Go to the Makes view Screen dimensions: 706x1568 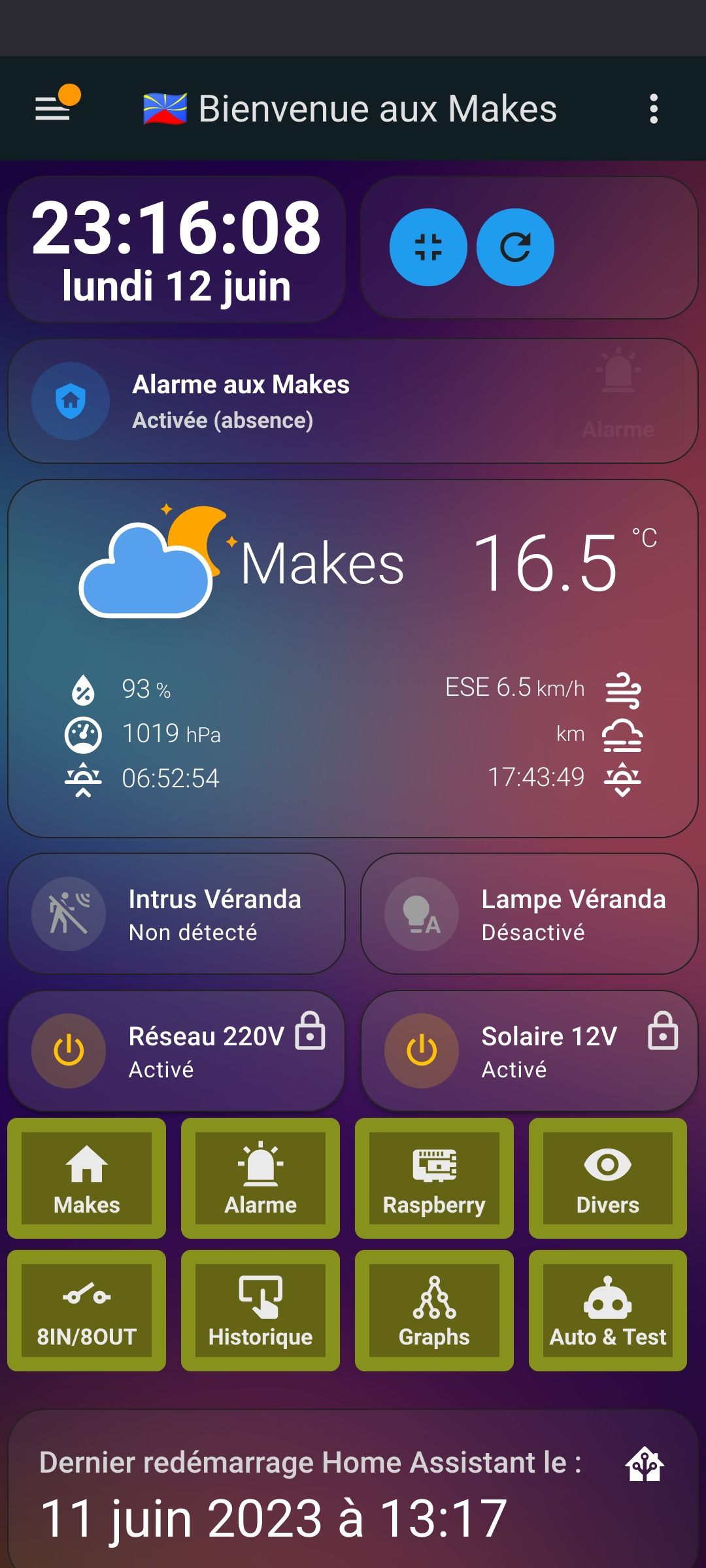pyautogui.click(x=87, y=1178)
